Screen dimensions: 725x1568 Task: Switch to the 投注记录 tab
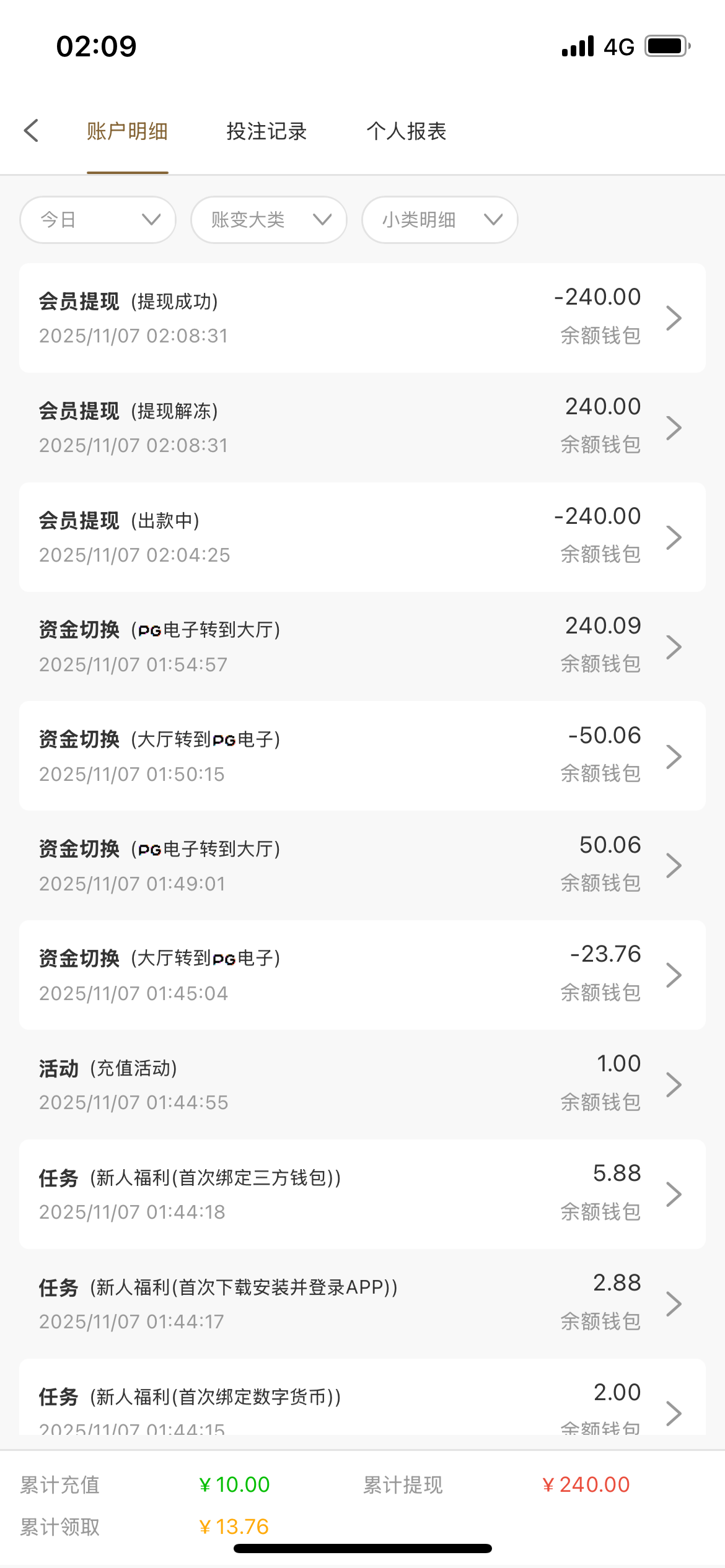coord(266,131)
